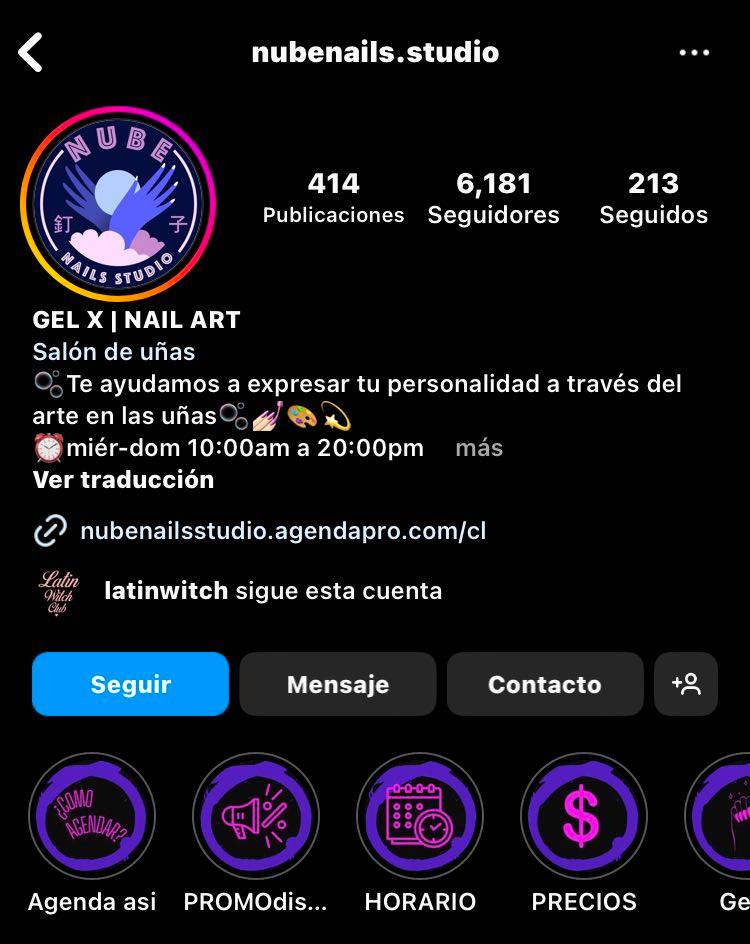This screenshot has width=750, height=944.
Task: Tap Mensaje to message the salon
Action: pos(337,684)
